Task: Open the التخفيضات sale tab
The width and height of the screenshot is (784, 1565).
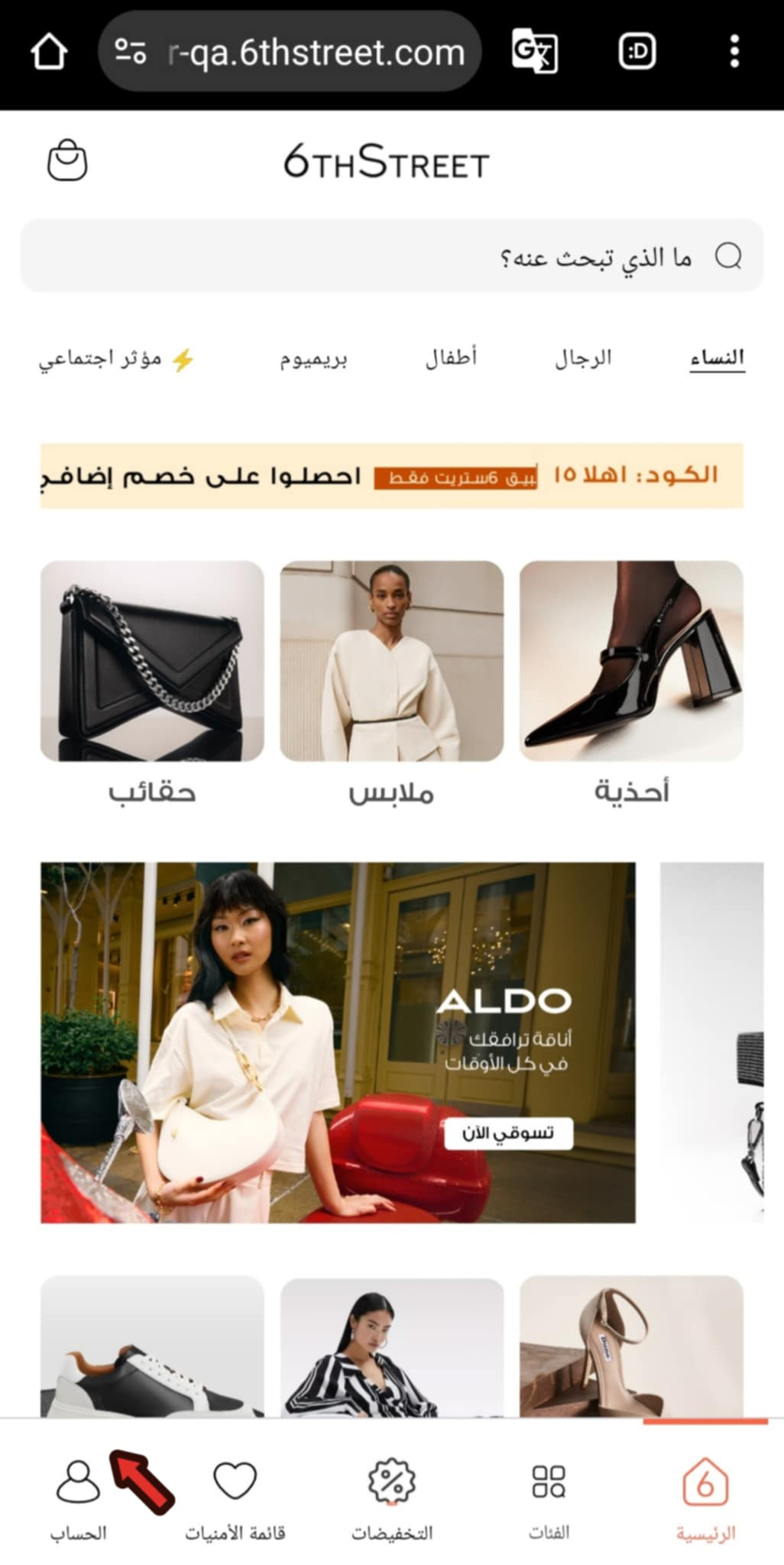Action: tap(391, 1498)
